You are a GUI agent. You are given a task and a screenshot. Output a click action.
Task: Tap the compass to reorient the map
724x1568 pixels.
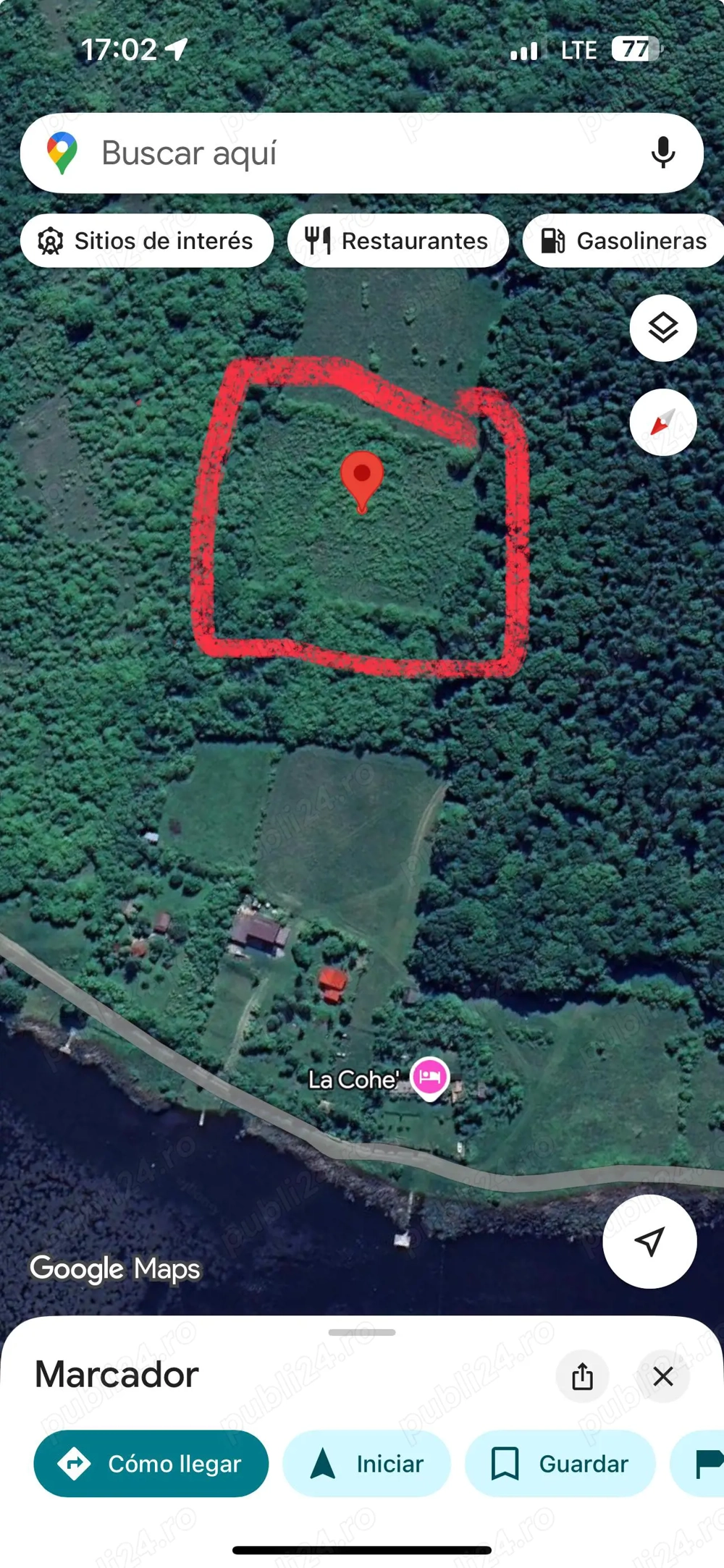point(662,423)
